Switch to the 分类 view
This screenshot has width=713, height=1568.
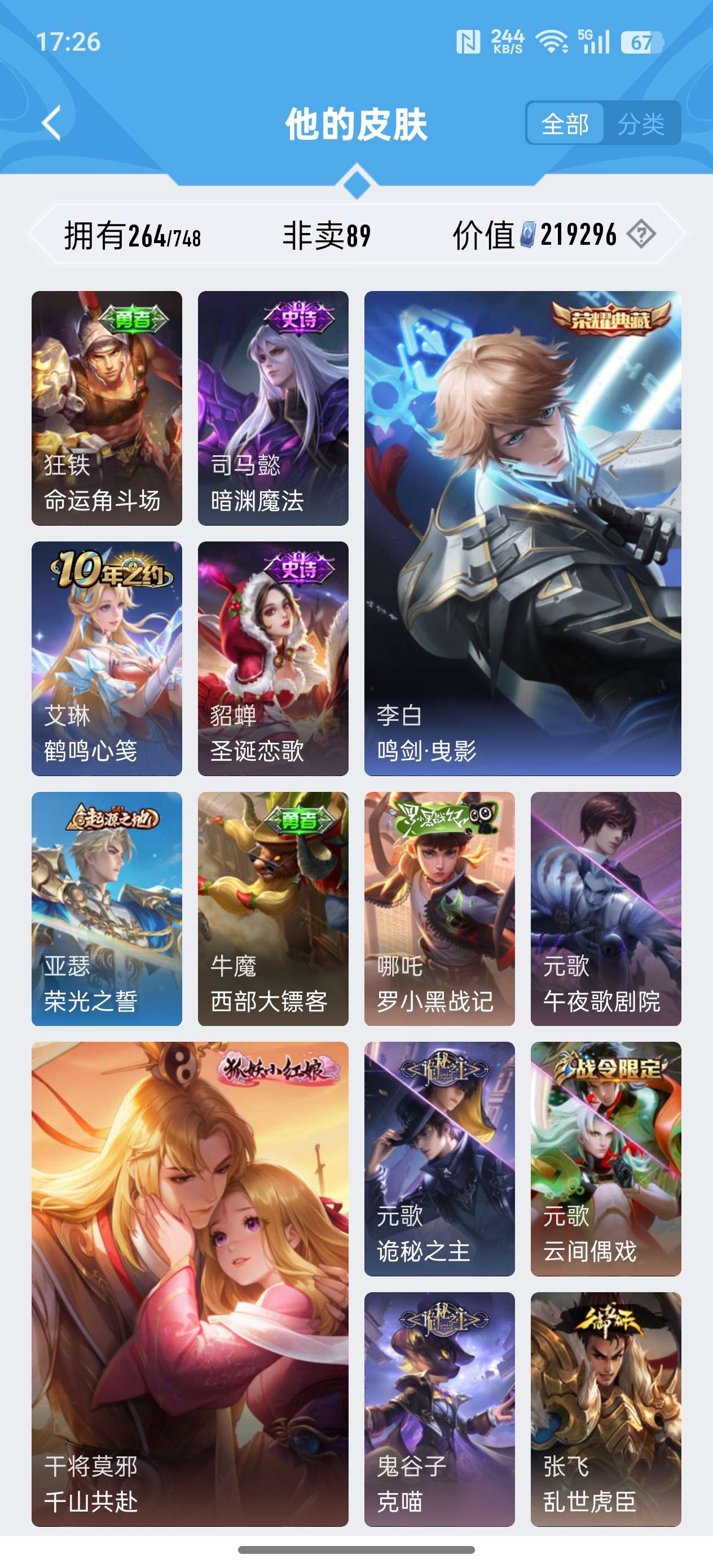coord(641,124)
